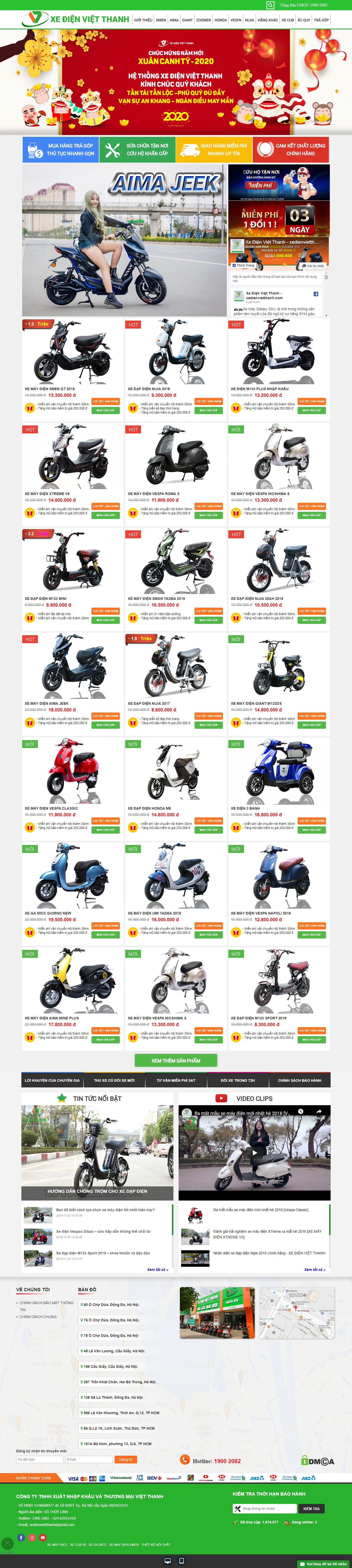The image size is (352, 1568).
Task: Go to the VESPA category
Action: (236, 20)
